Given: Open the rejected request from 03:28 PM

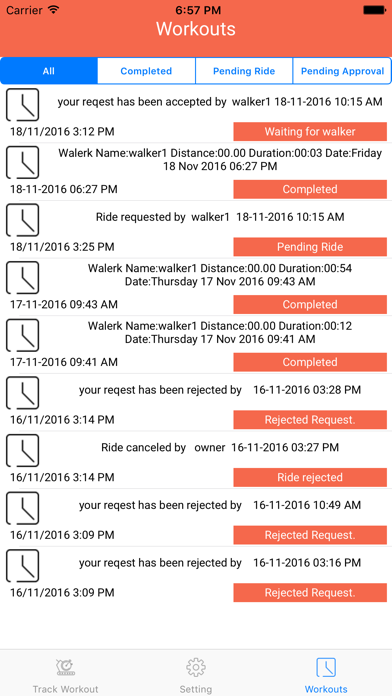Looking at the screenshot, I should click(x=196, y=403).
